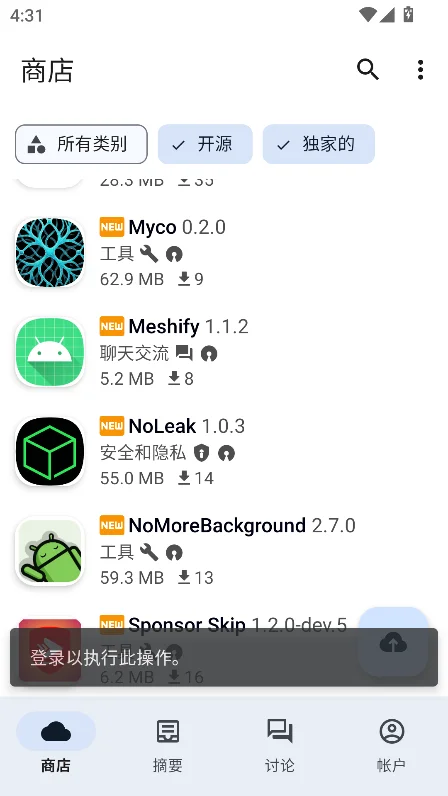Toggle the 开源 filter chip
Viewport: 448px width, 796px height.
coord(205,144)
